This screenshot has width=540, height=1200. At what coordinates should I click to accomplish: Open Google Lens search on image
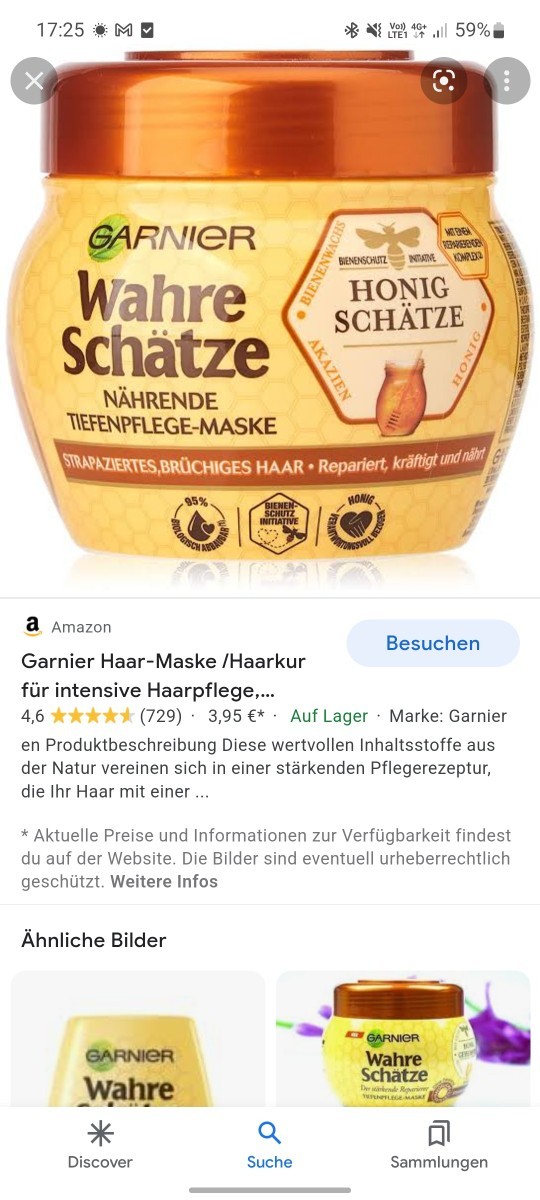pyautogui.click(x=444, y=81)
